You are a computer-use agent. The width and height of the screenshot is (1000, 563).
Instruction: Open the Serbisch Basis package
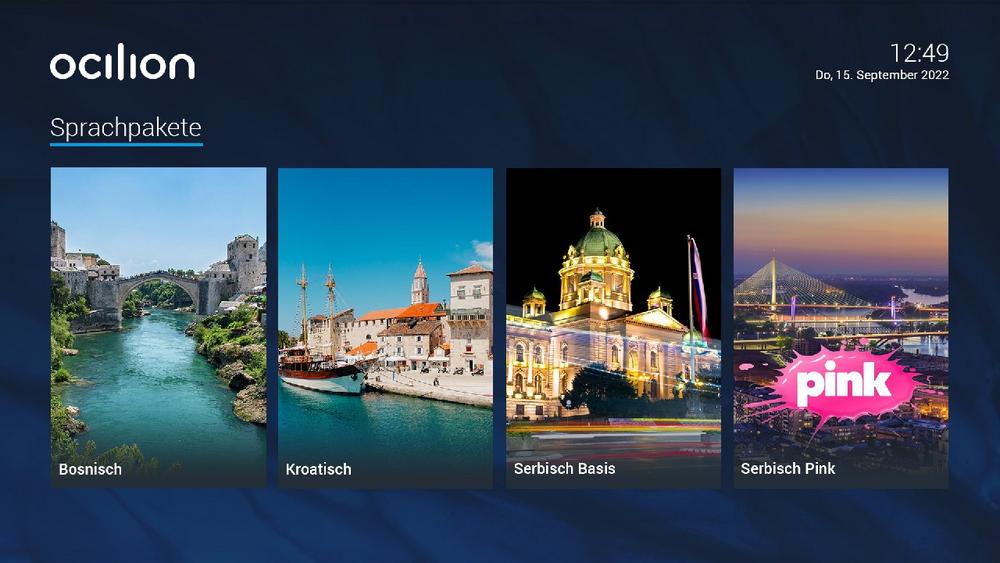click(613, 327)
